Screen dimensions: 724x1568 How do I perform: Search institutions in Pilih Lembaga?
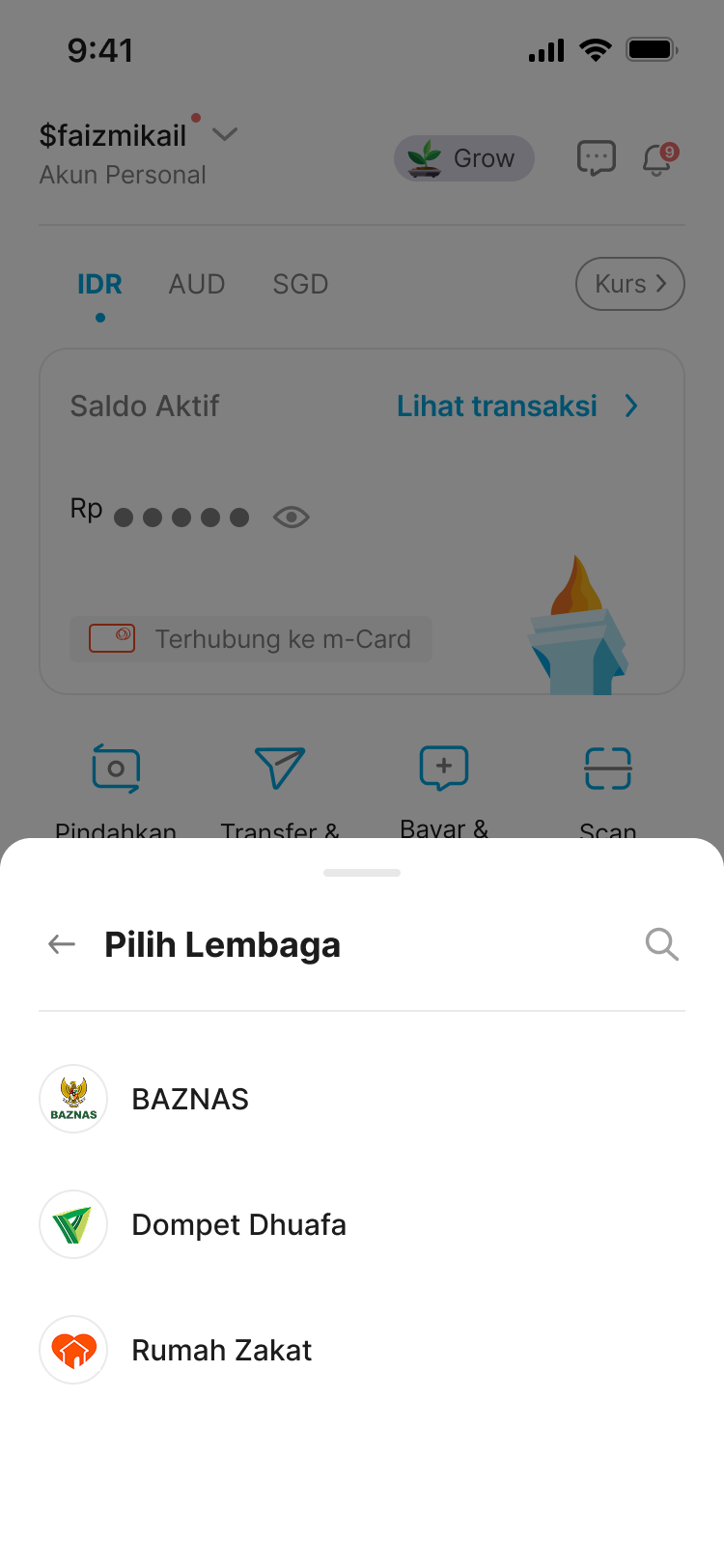coord(661,944)
